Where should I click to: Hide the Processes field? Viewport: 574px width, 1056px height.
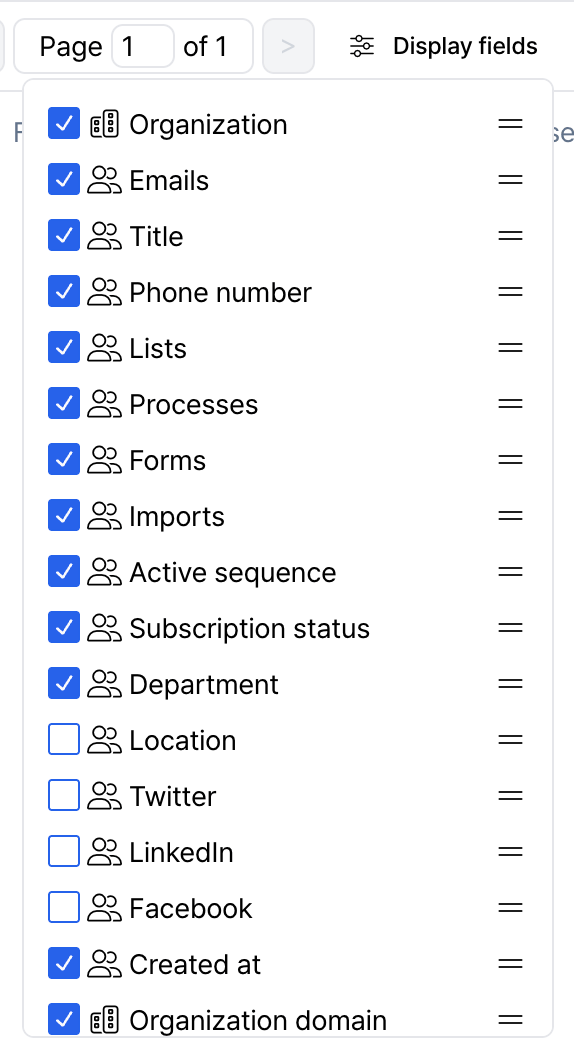[64, 403]
